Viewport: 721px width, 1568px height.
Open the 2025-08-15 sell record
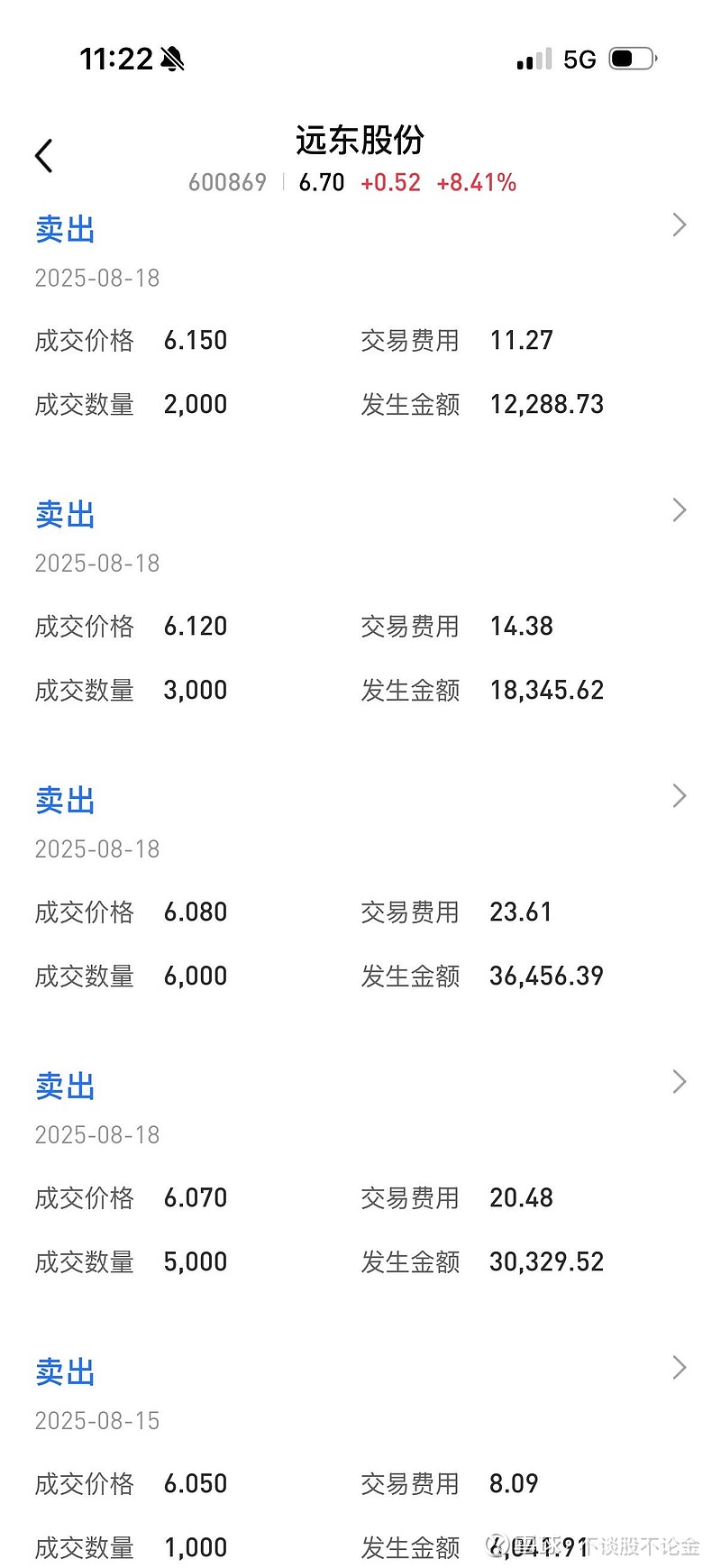360,1459
